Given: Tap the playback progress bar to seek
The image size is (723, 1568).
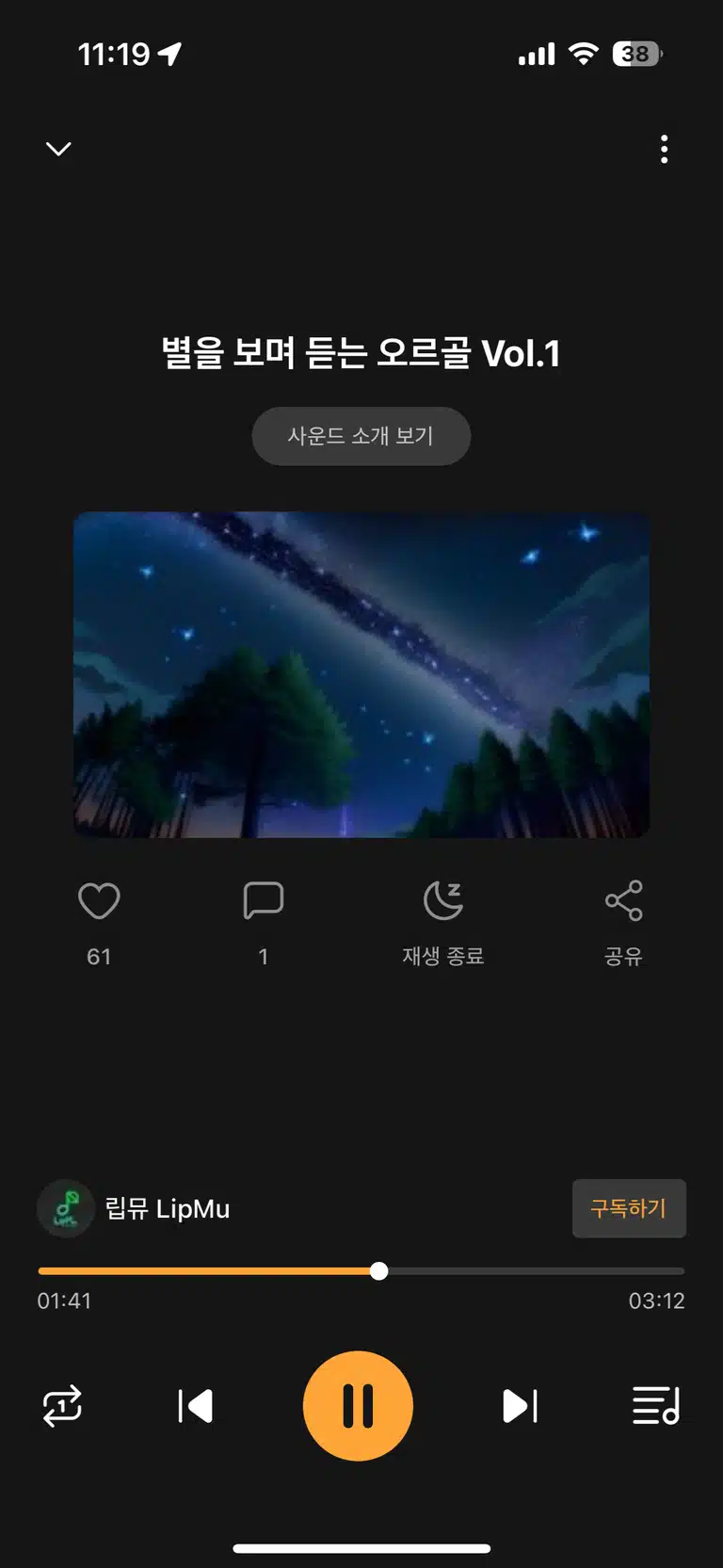Looking at the screenshot, I should 361,1271.
